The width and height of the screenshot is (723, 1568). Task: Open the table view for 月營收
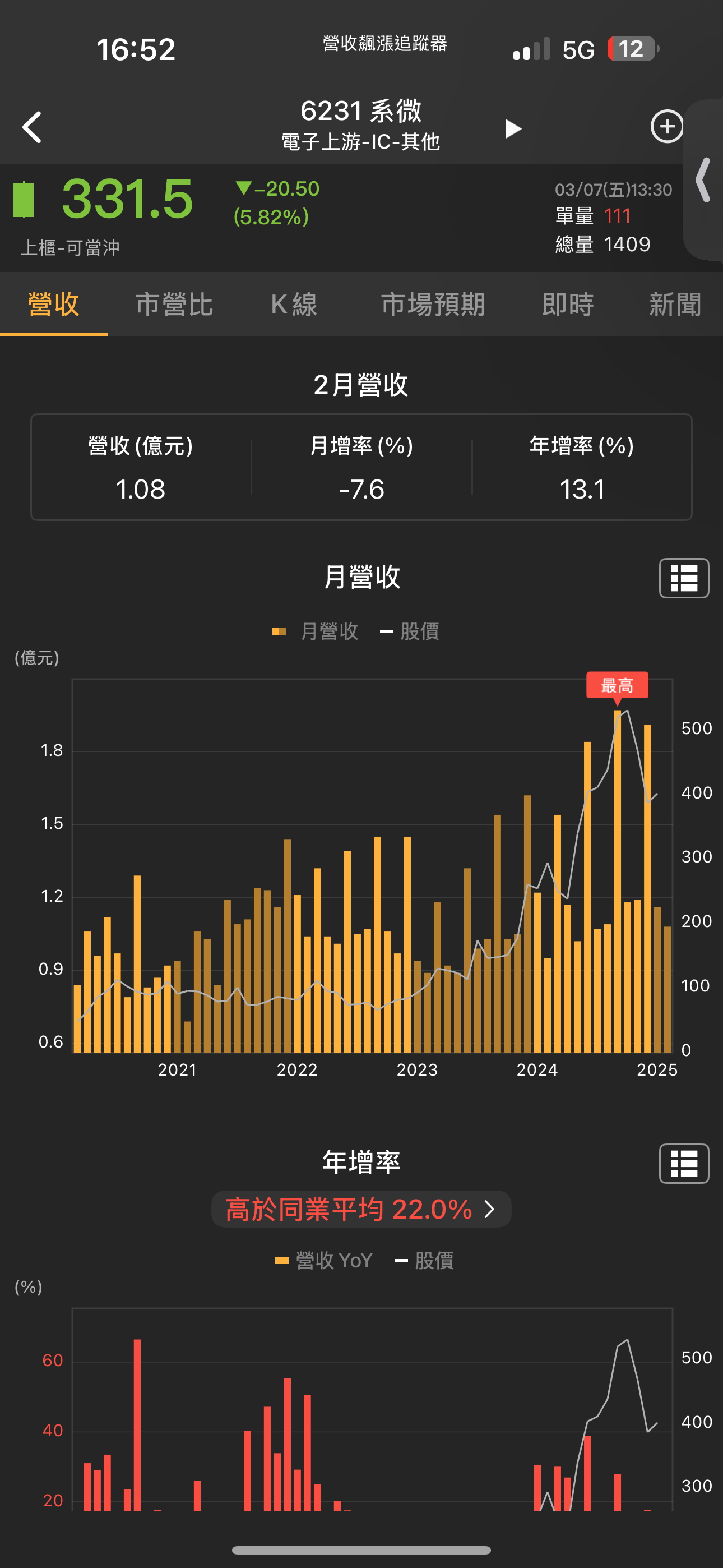point(683,578)
